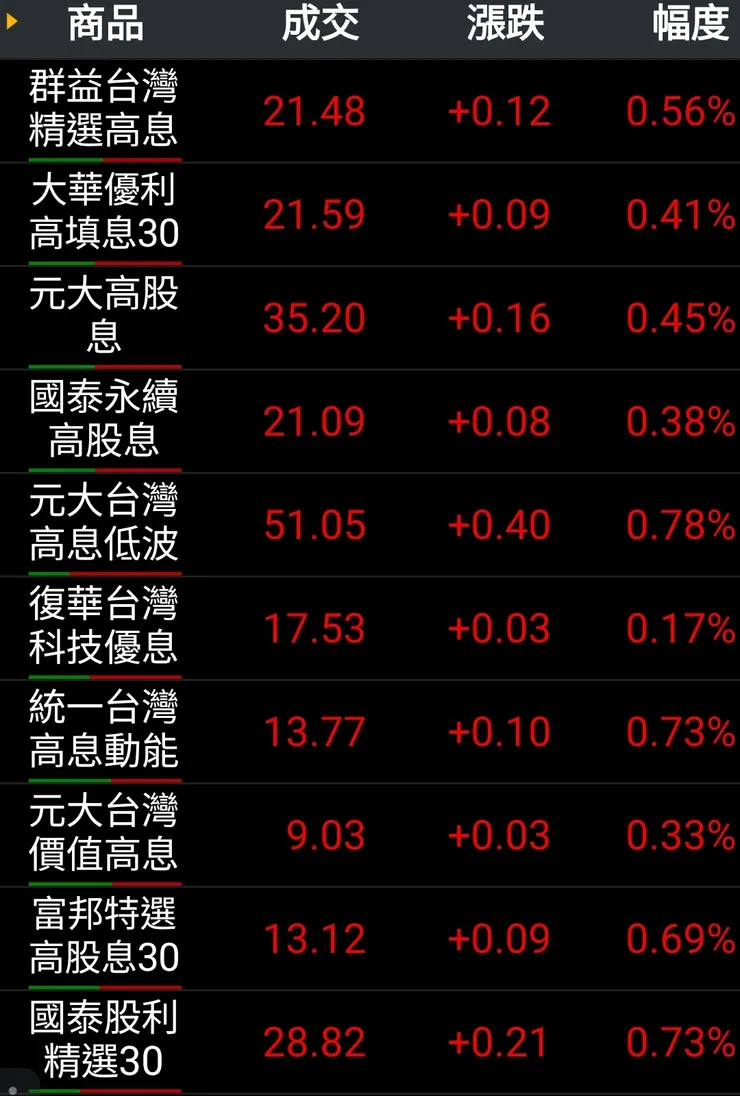Select the 統一台灣高息動能 stock name
Image resolution: width=740 pixels, height=1096 pixels.
pos(103,731)
